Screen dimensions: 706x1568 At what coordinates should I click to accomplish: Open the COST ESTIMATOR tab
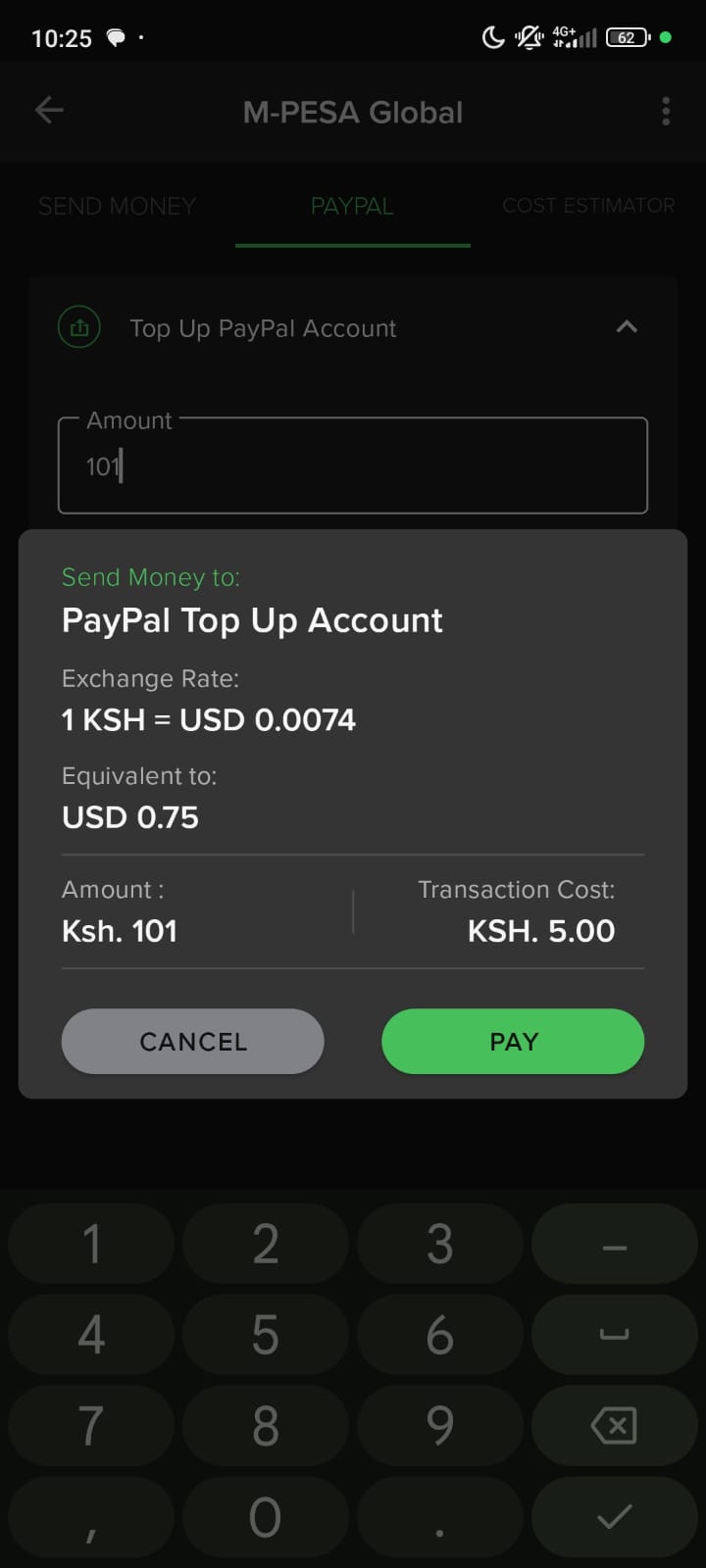[x=588, y=207]
